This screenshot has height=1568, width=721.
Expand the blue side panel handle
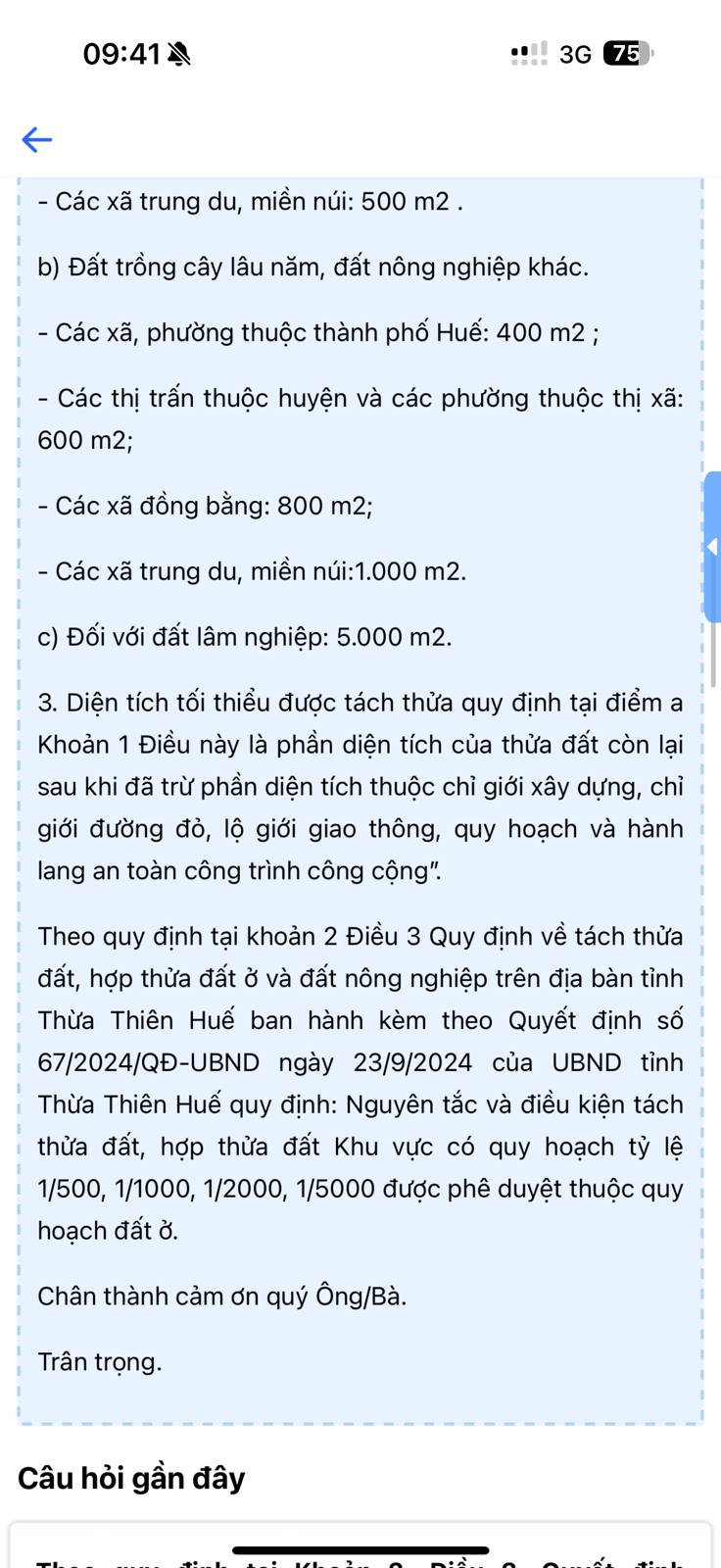(712, 546)
